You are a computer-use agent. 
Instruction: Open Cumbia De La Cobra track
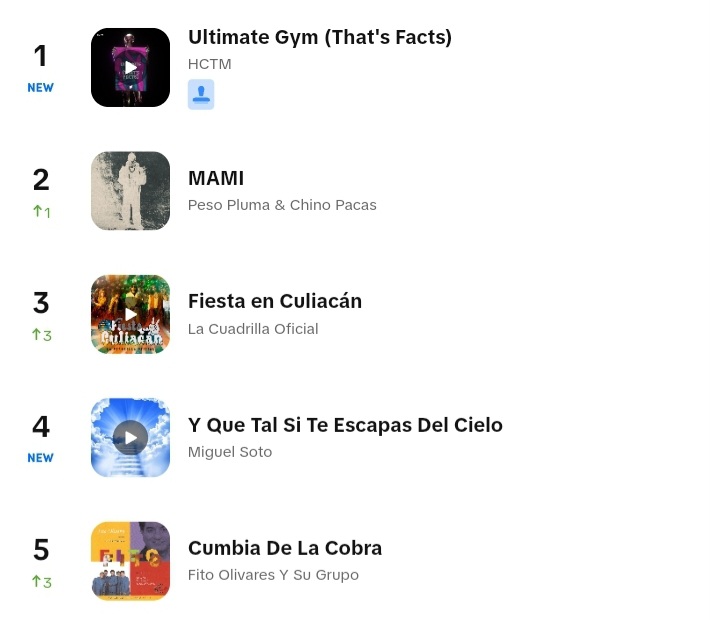[x=285, y=548]
